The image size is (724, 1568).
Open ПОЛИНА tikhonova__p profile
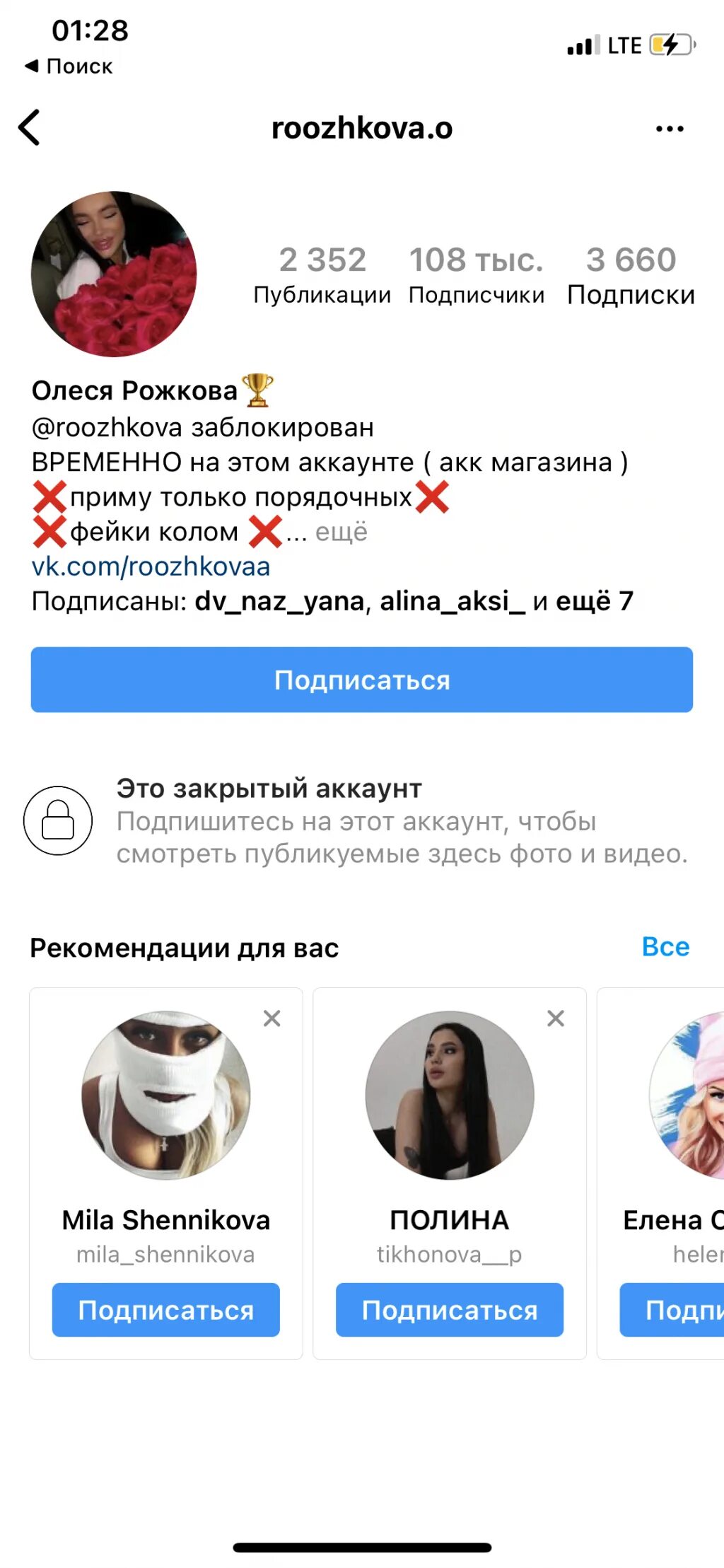pyautogui.click(x=450, y=1095)
